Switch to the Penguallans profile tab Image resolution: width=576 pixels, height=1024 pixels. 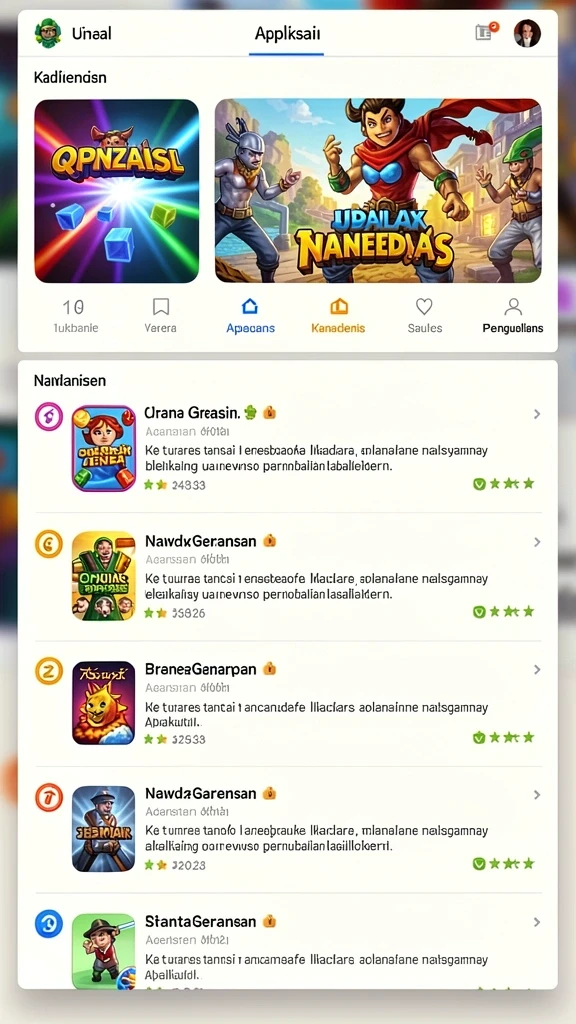tap(513, 315)
